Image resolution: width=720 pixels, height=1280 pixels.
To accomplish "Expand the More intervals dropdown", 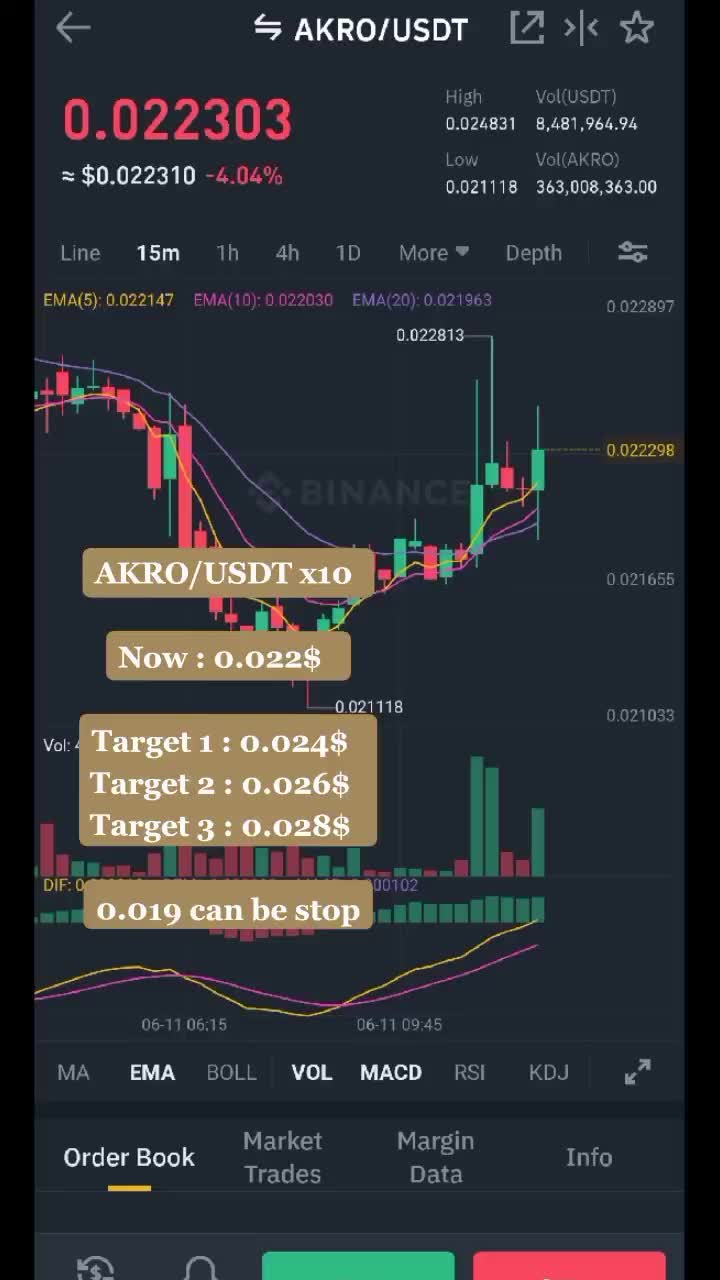I will tap(433, 253).
